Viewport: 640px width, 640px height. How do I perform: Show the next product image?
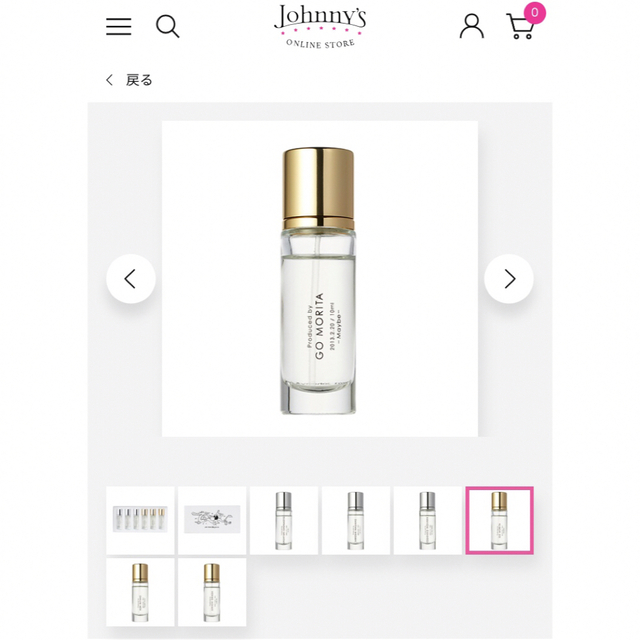click(x=509, y=279)
